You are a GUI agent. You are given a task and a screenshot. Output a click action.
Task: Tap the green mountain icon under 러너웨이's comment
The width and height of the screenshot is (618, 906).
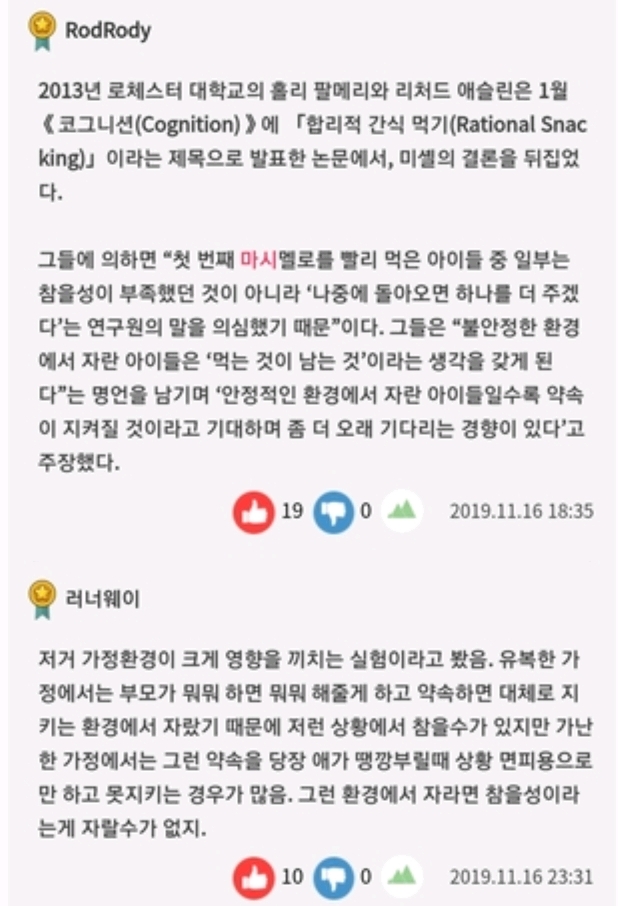click(402, 876)
